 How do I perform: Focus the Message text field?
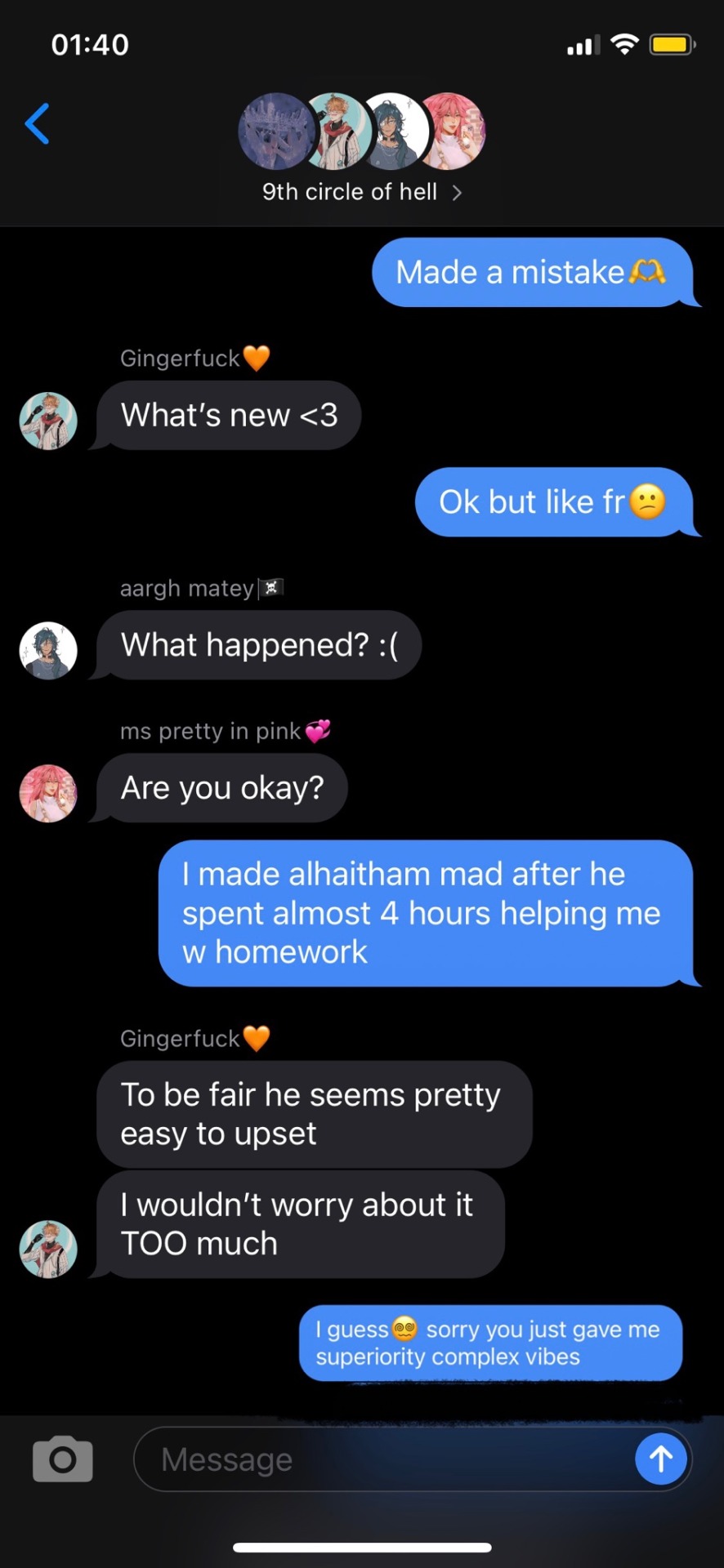384,1459
